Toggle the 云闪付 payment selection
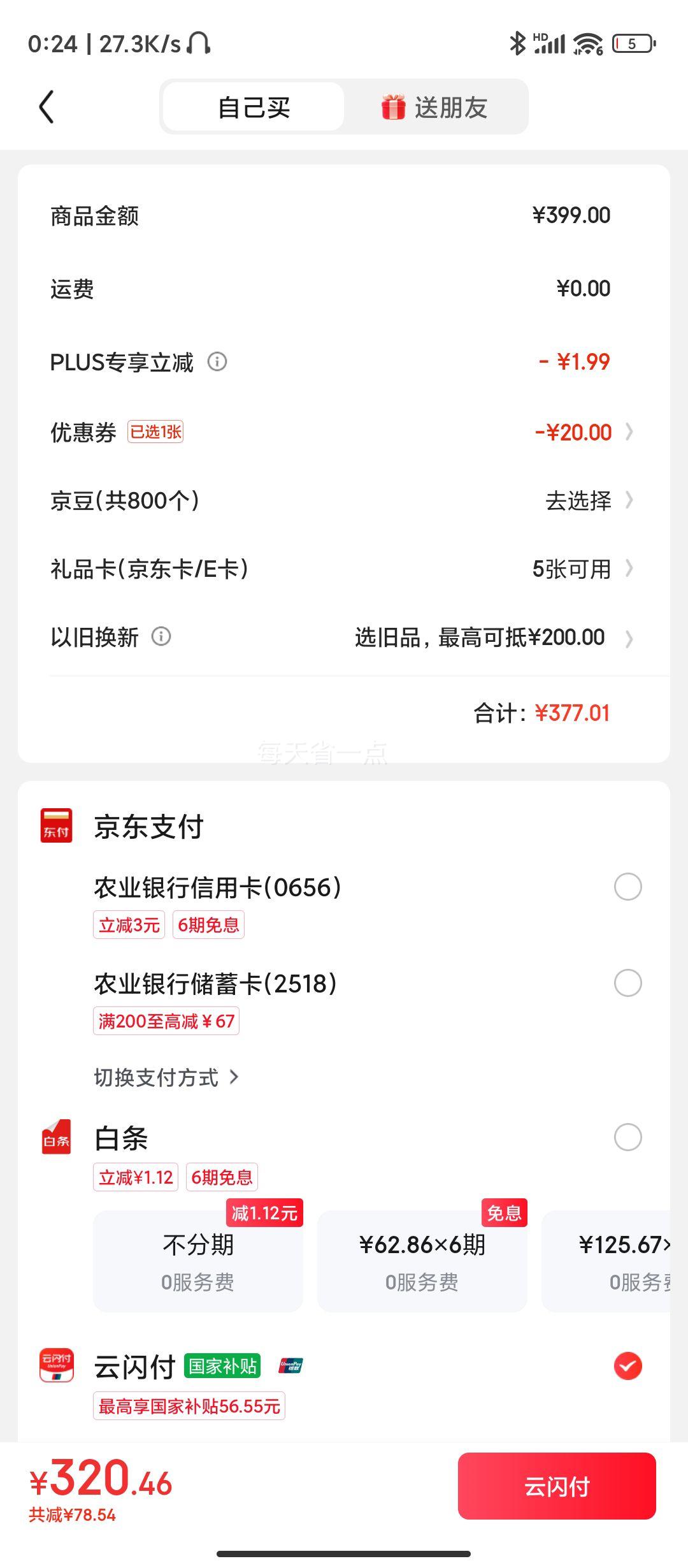This screenshot has width=688, height=1568. [627, 1366]
